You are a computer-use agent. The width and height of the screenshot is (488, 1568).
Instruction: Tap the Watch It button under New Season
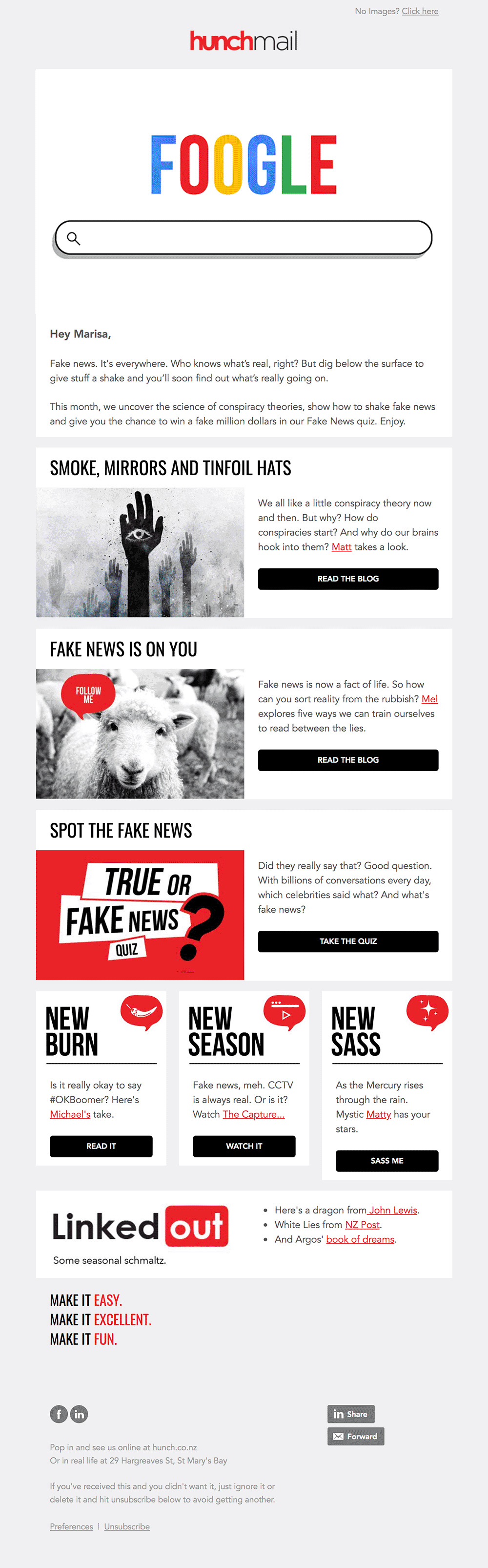(244, 1146)
